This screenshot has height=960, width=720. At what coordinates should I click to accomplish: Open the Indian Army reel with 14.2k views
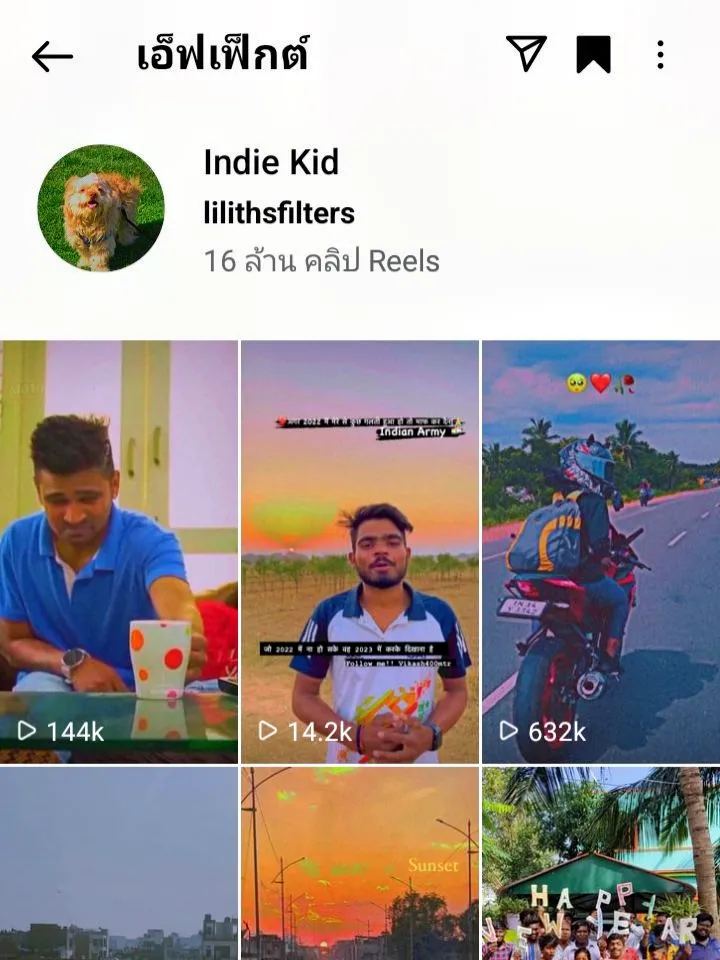pos(360,551)
